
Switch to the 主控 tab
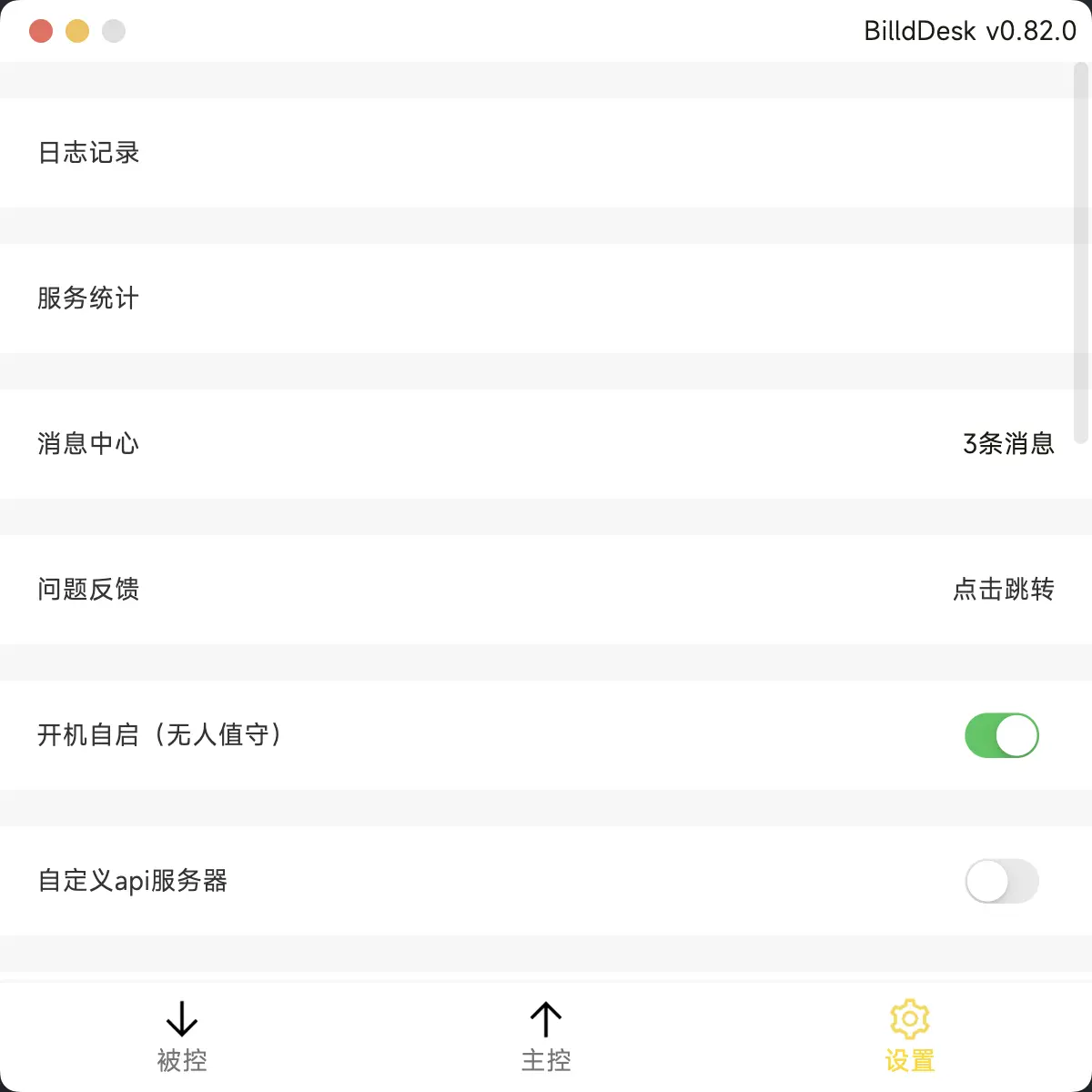[x=546, y=1037]
